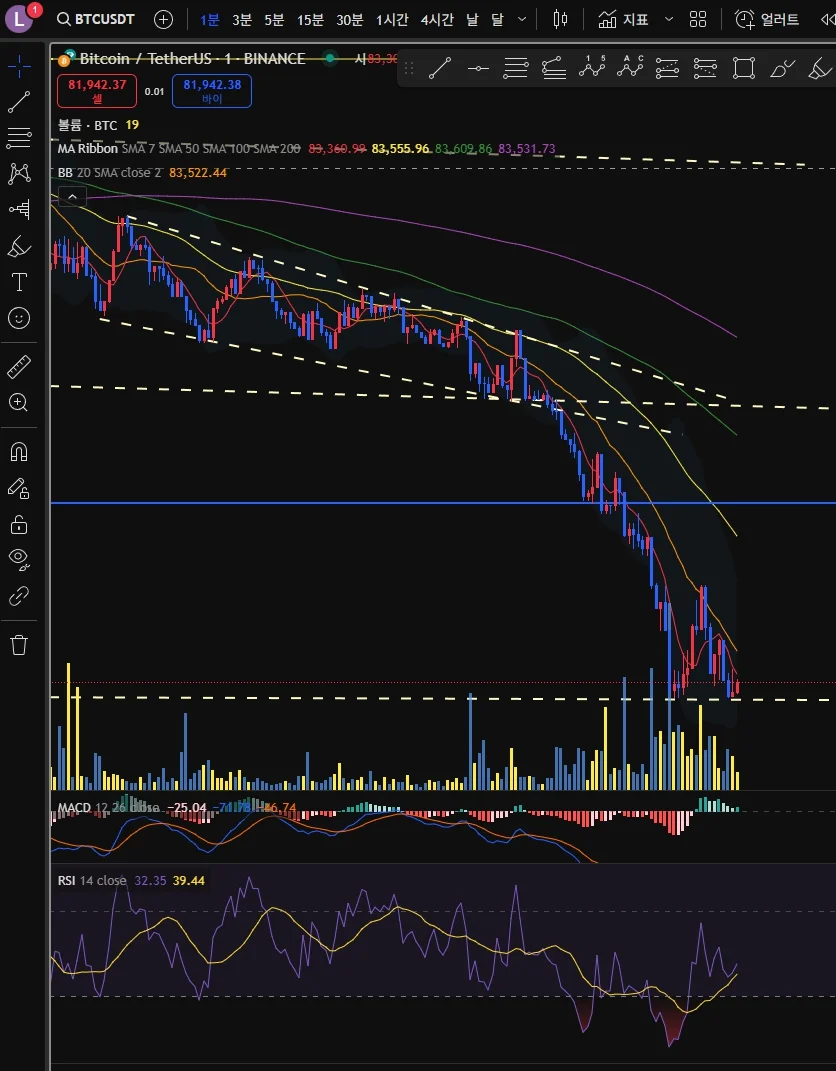Activate the ruler measure tool
The width and height of the screenshot is (836, 1071).
[x=19, y=367]
